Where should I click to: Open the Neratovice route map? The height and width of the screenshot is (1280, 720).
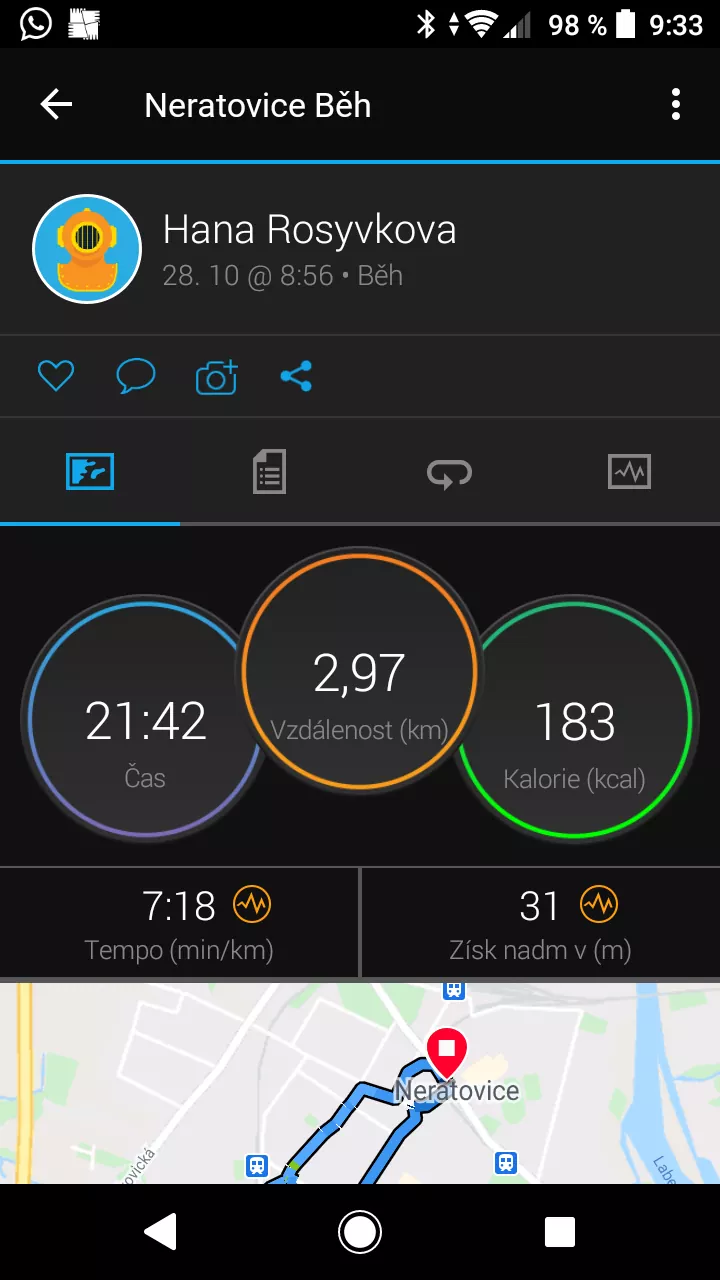pyautogui.click(x=360, y=1083)
